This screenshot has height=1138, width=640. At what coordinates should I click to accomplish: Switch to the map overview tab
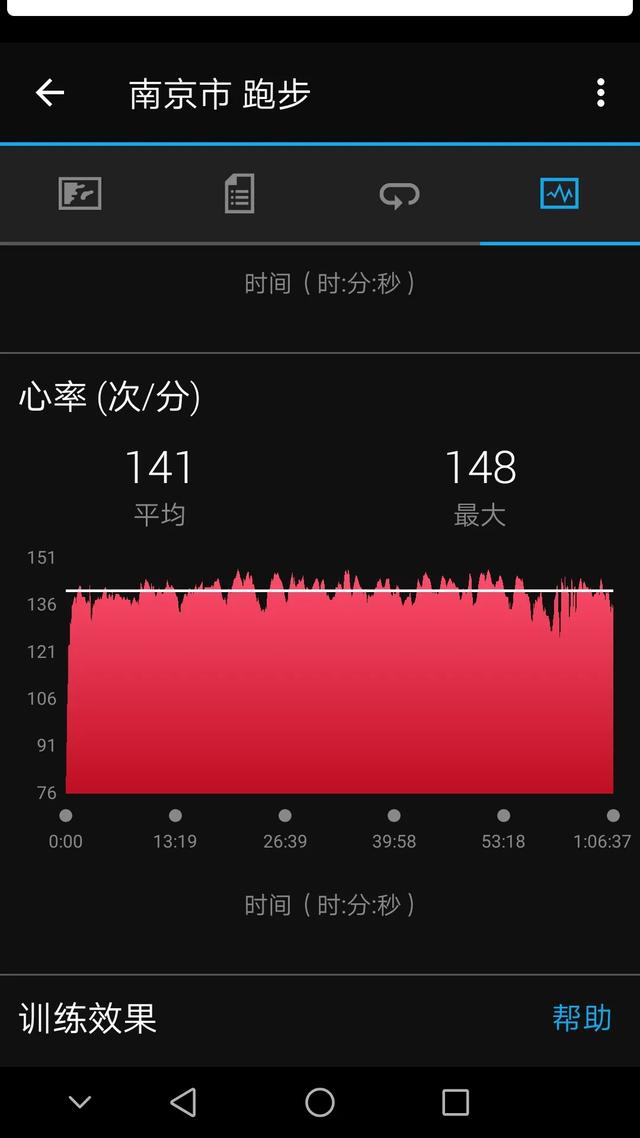[x=80, y=193]
